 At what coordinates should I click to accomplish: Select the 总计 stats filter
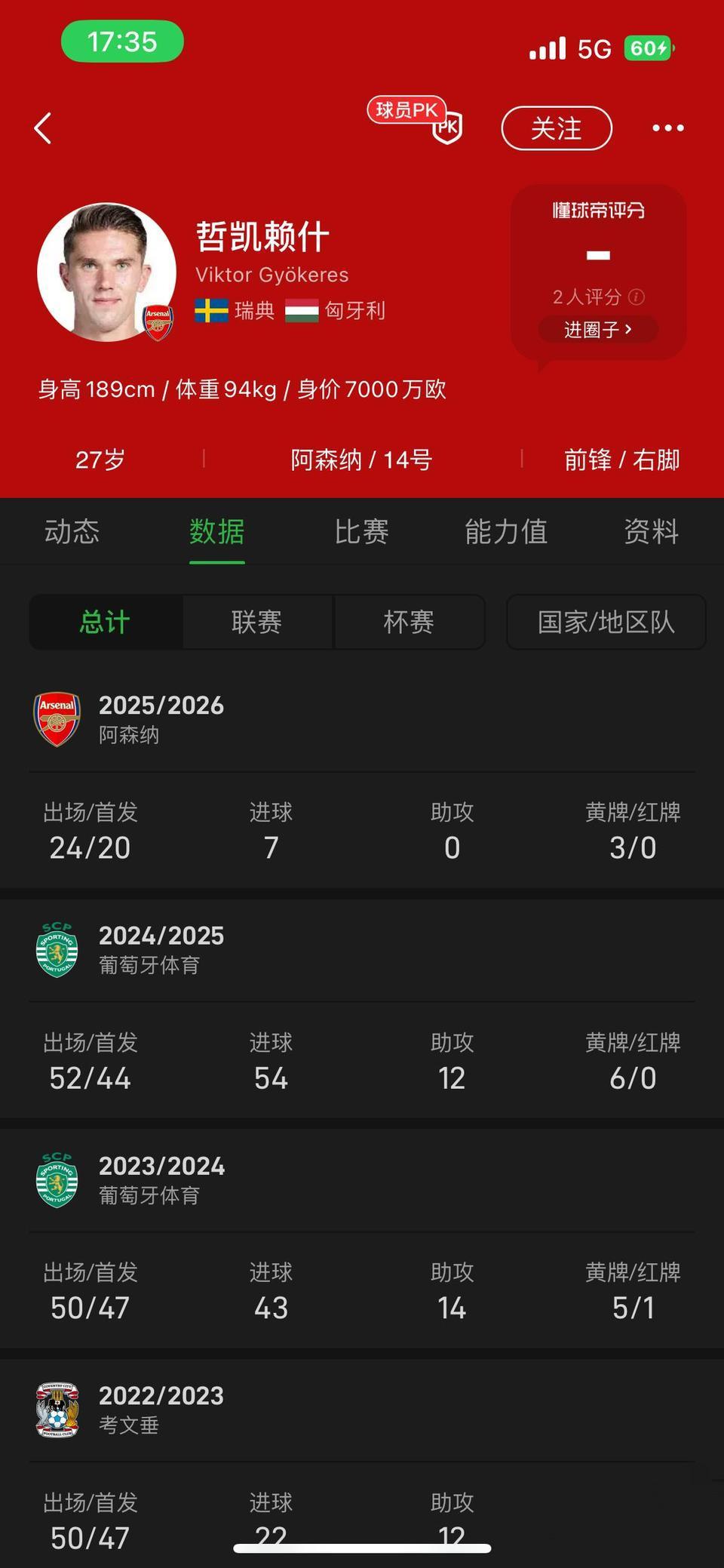click(104, 622)
